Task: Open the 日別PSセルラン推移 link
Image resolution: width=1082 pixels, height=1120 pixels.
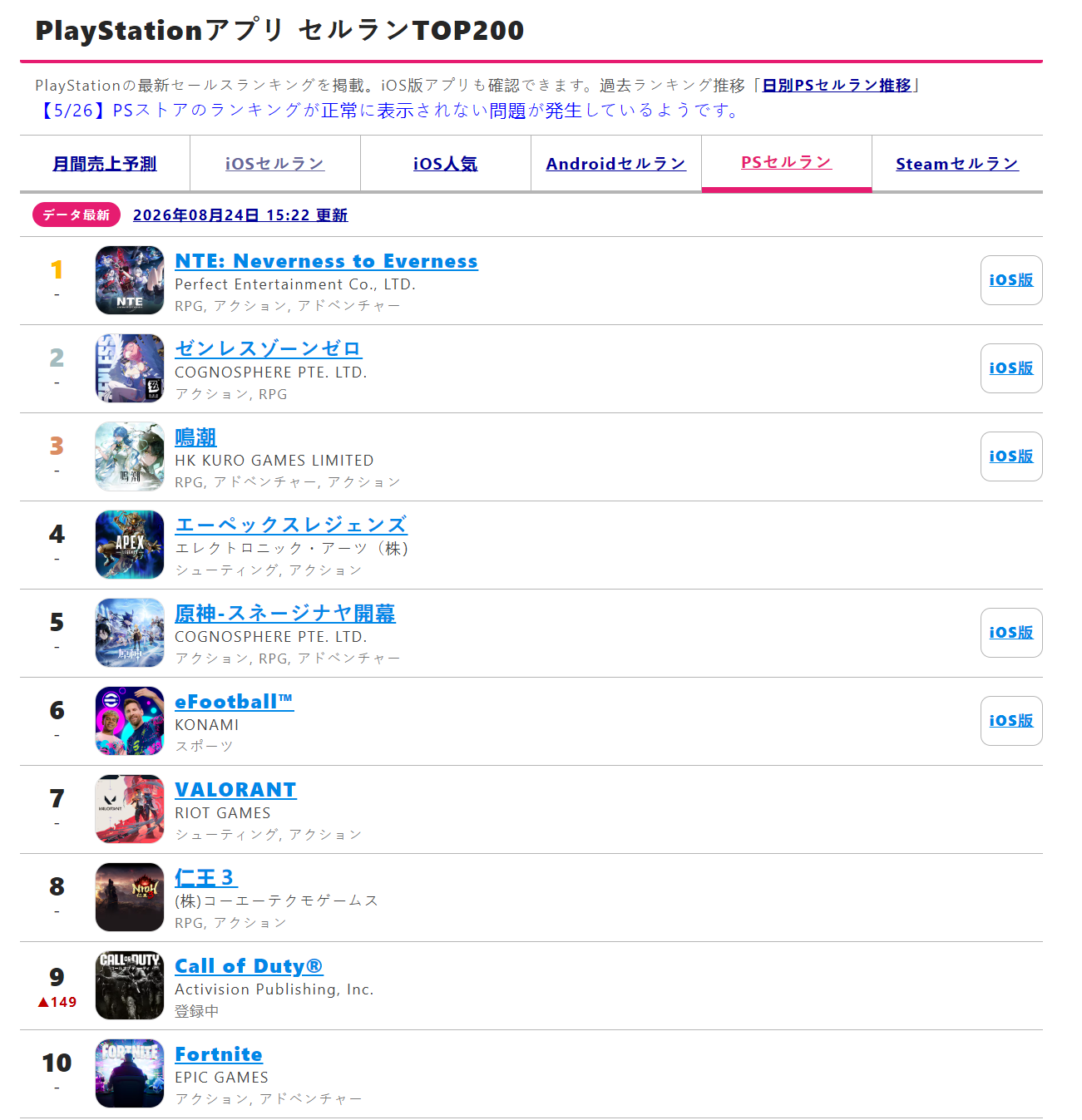Action: click(x=837, y=86)
